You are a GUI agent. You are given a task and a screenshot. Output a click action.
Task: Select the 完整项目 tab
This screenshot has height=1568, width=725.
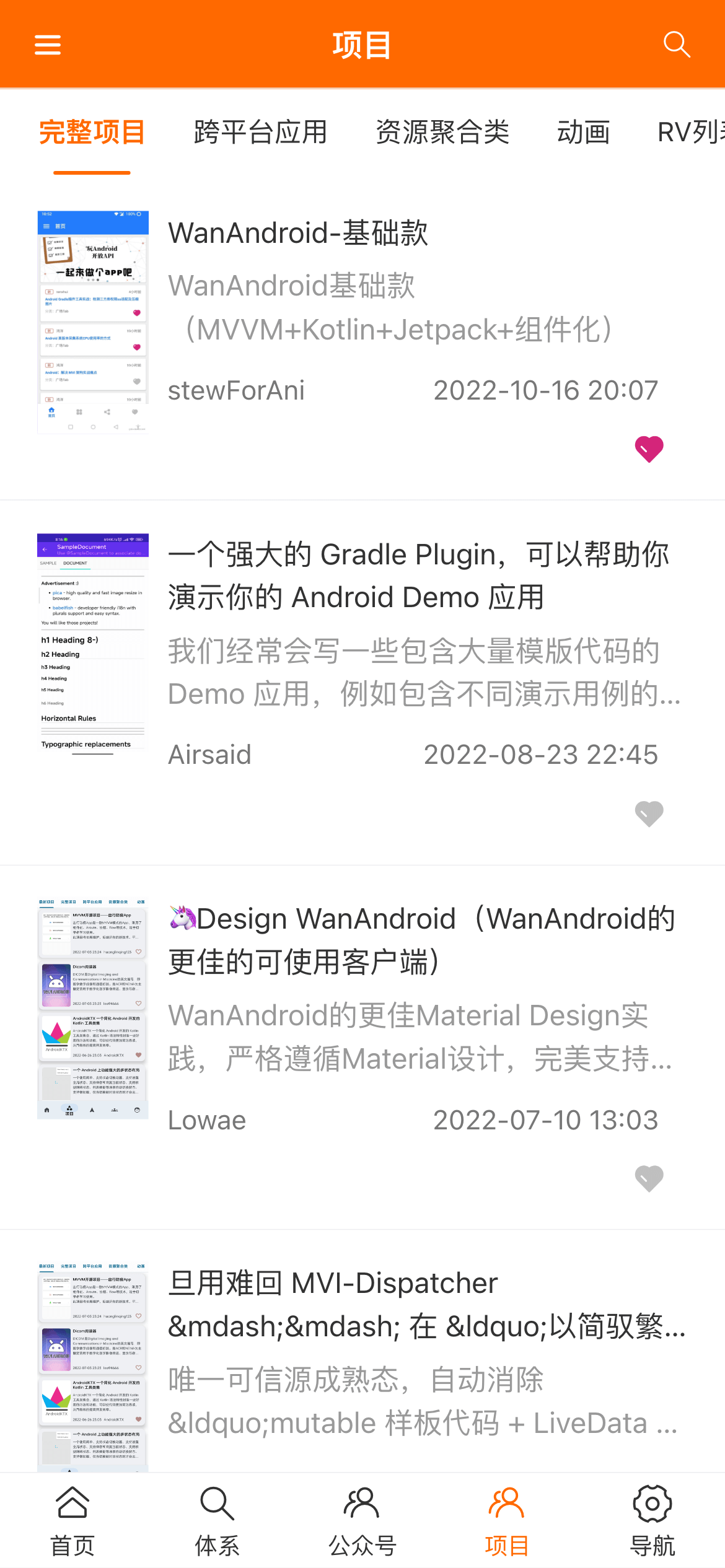coord(92,133)
